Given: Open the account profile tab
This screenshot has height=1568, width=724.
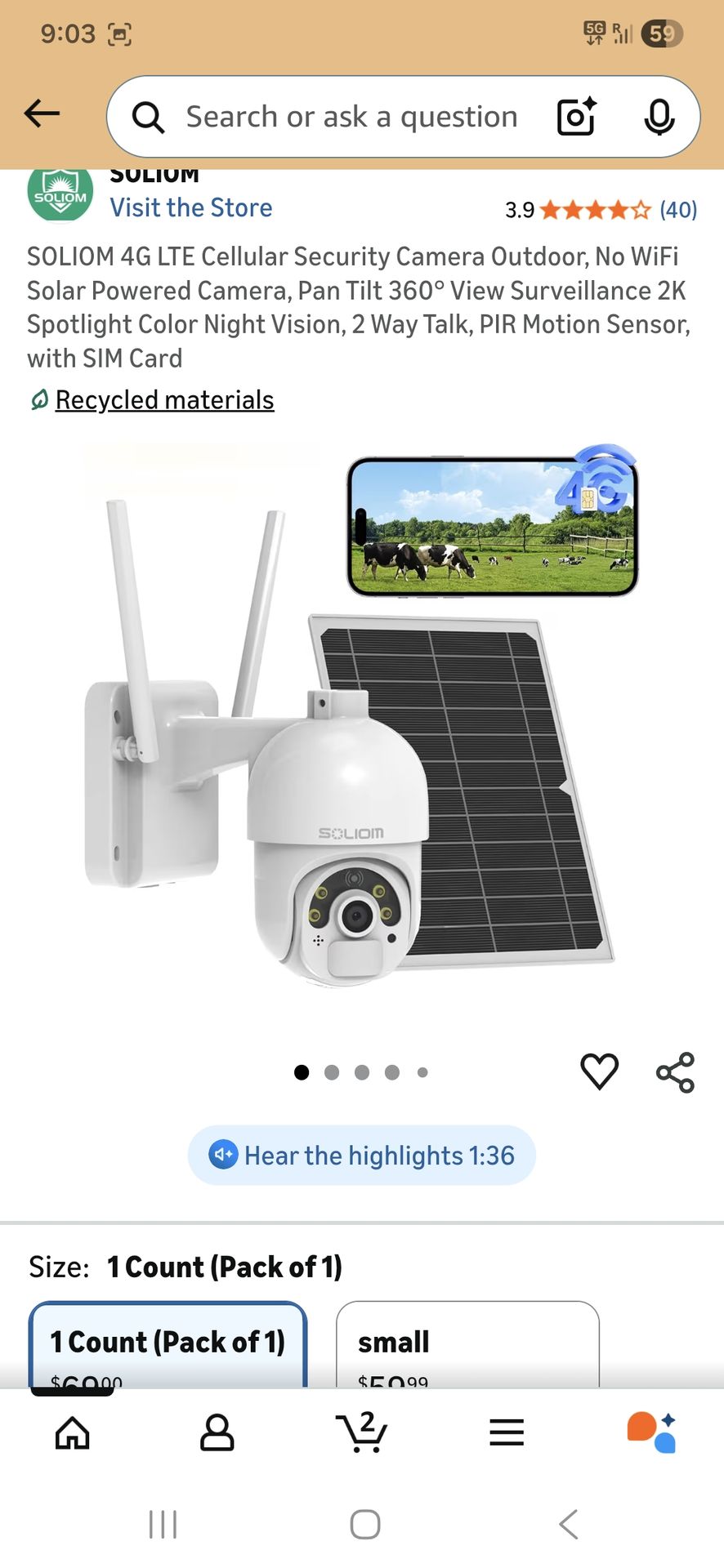Looking at the screenshot, I should (x=217, y=1432).
